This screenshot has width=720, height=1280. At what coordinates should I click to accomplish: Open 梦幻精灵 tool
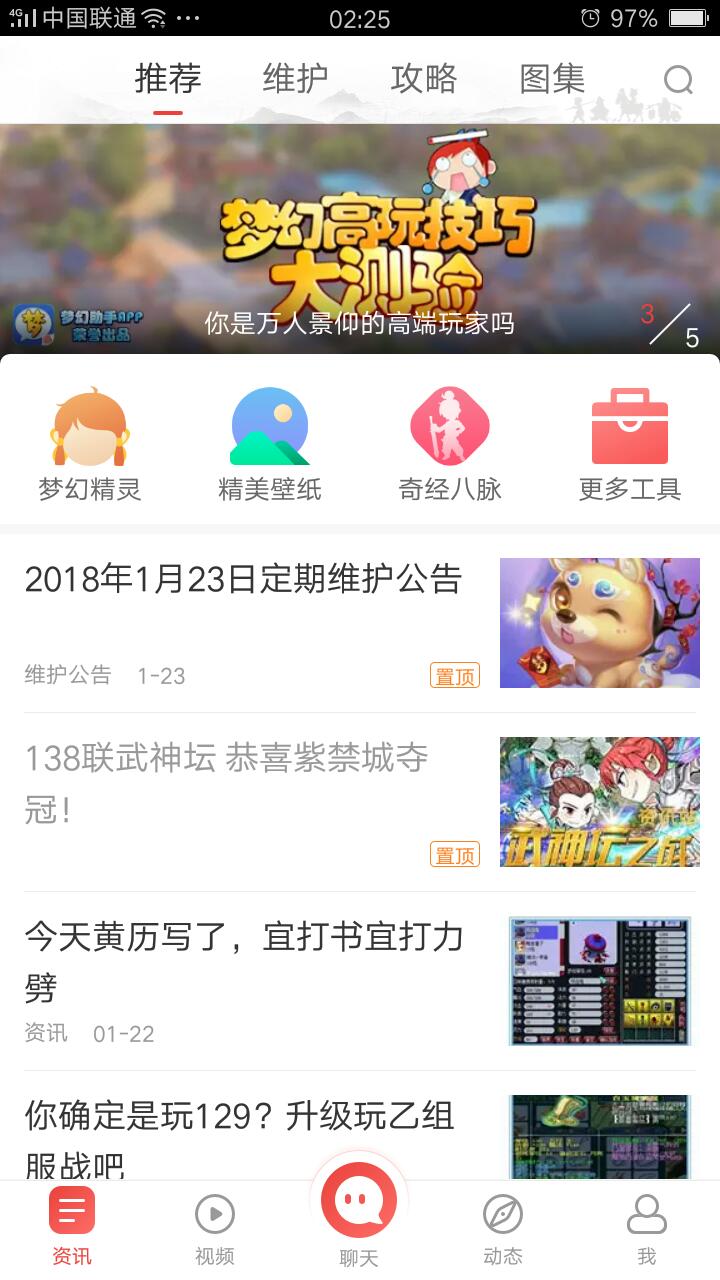(x=90, y=445)
